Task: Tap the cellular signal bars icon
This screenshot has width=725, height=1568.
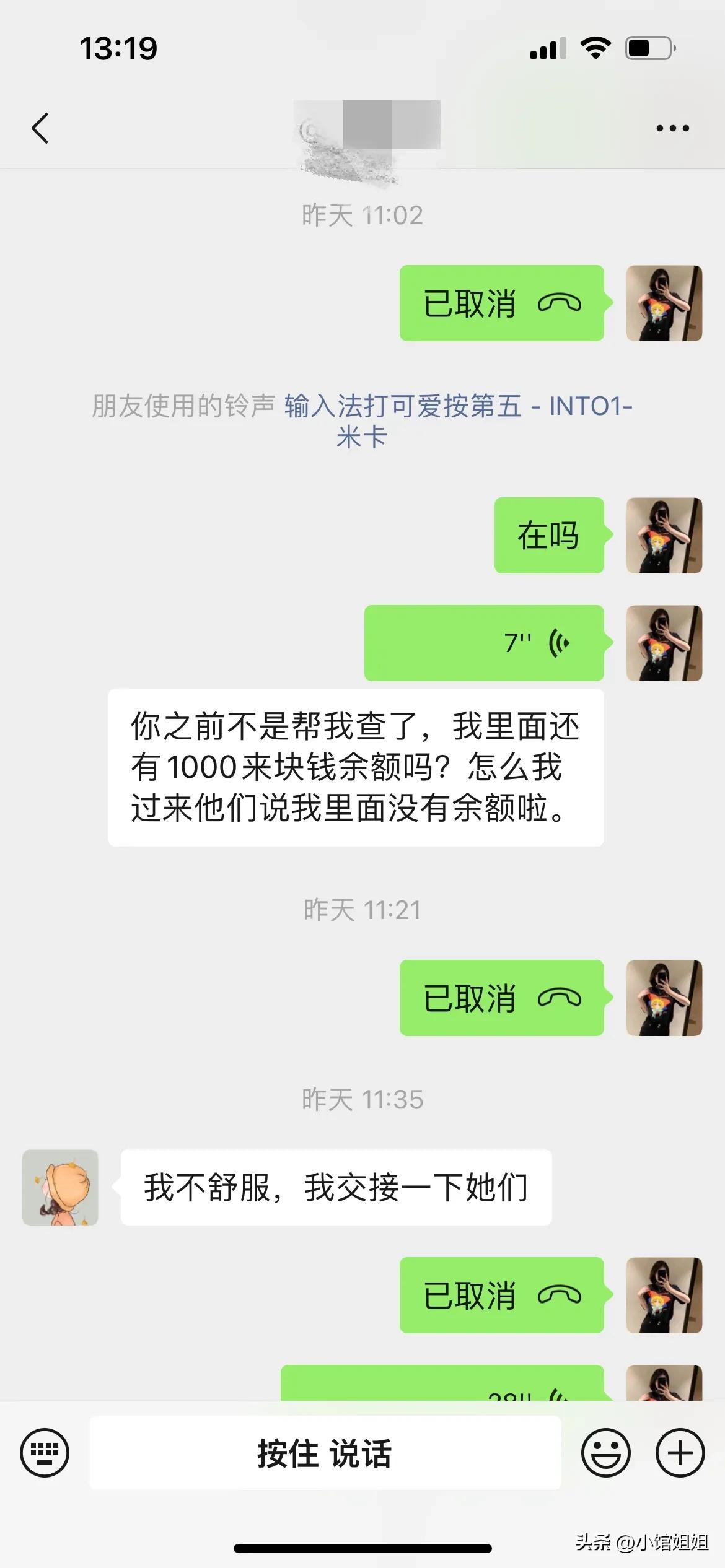Action: click(548, 47)
